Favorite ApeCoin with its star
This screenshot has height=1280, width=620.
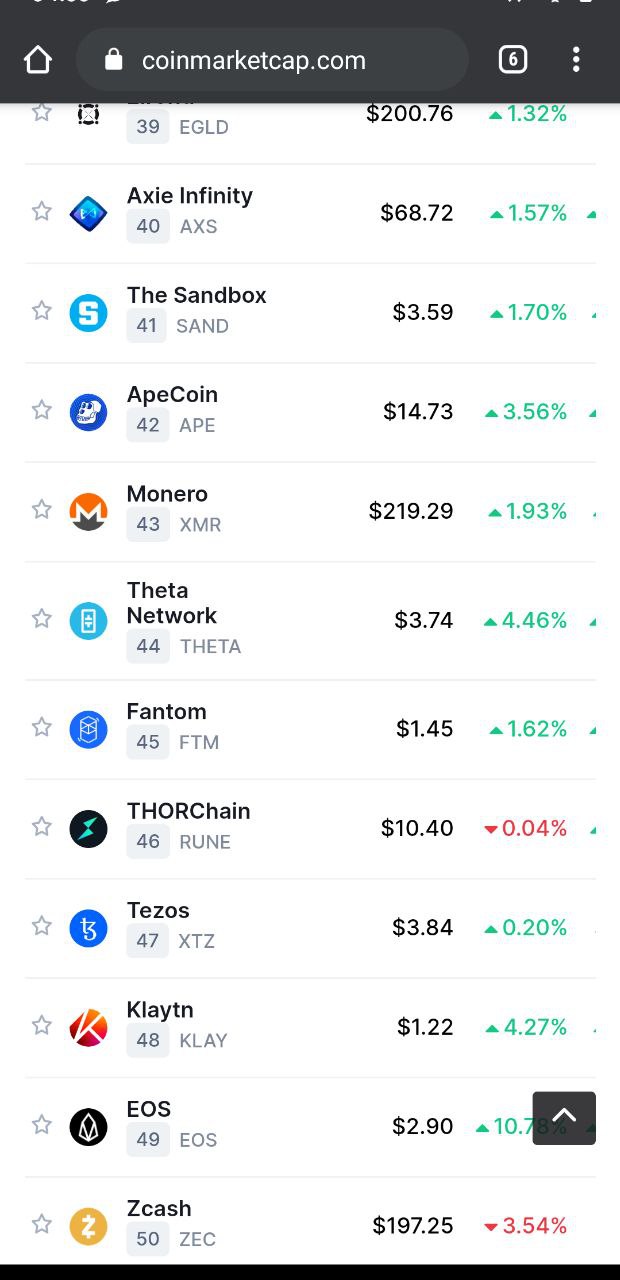click(x=41, y=410)
